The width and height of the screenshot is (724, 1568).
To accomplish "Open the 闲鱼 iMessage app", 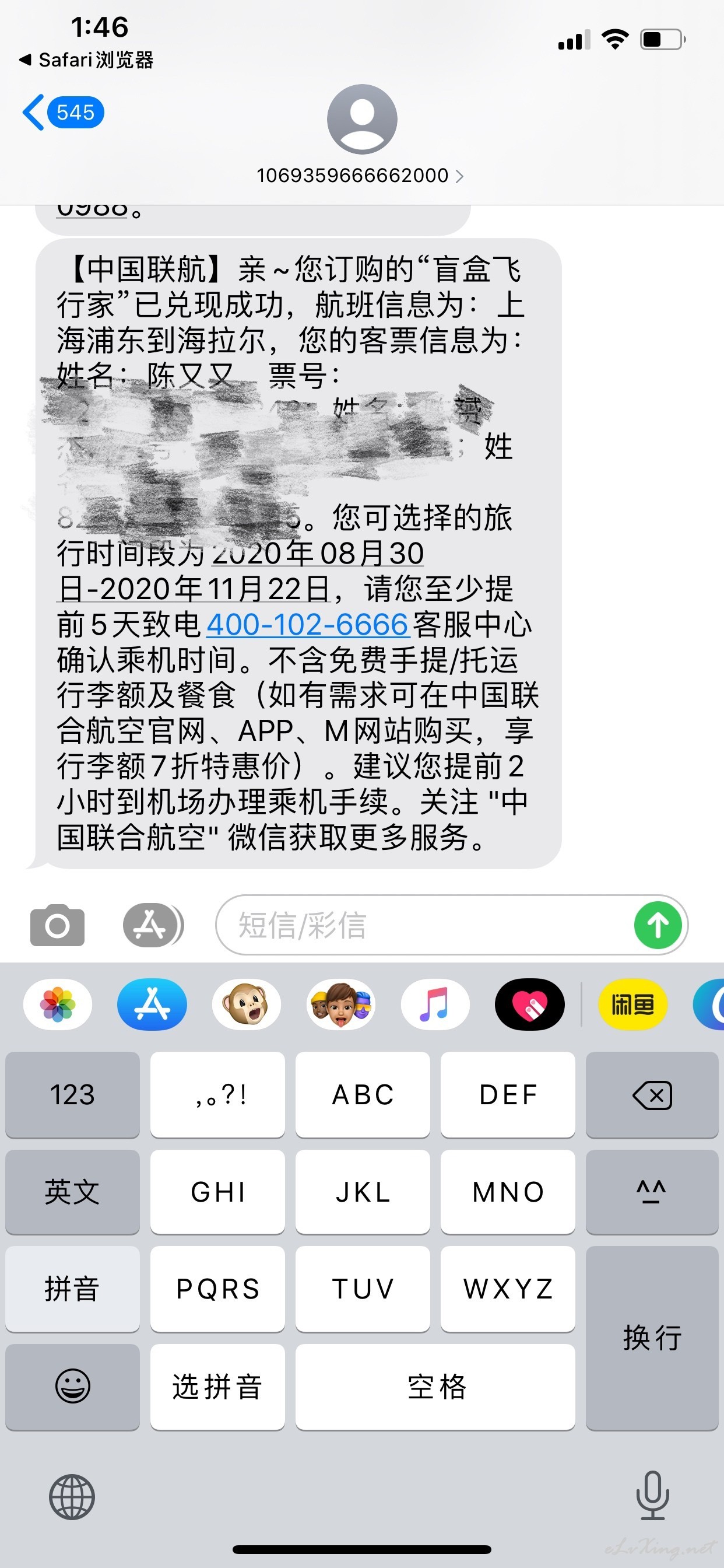I will pyautogui.click(x=632, y=1005).
